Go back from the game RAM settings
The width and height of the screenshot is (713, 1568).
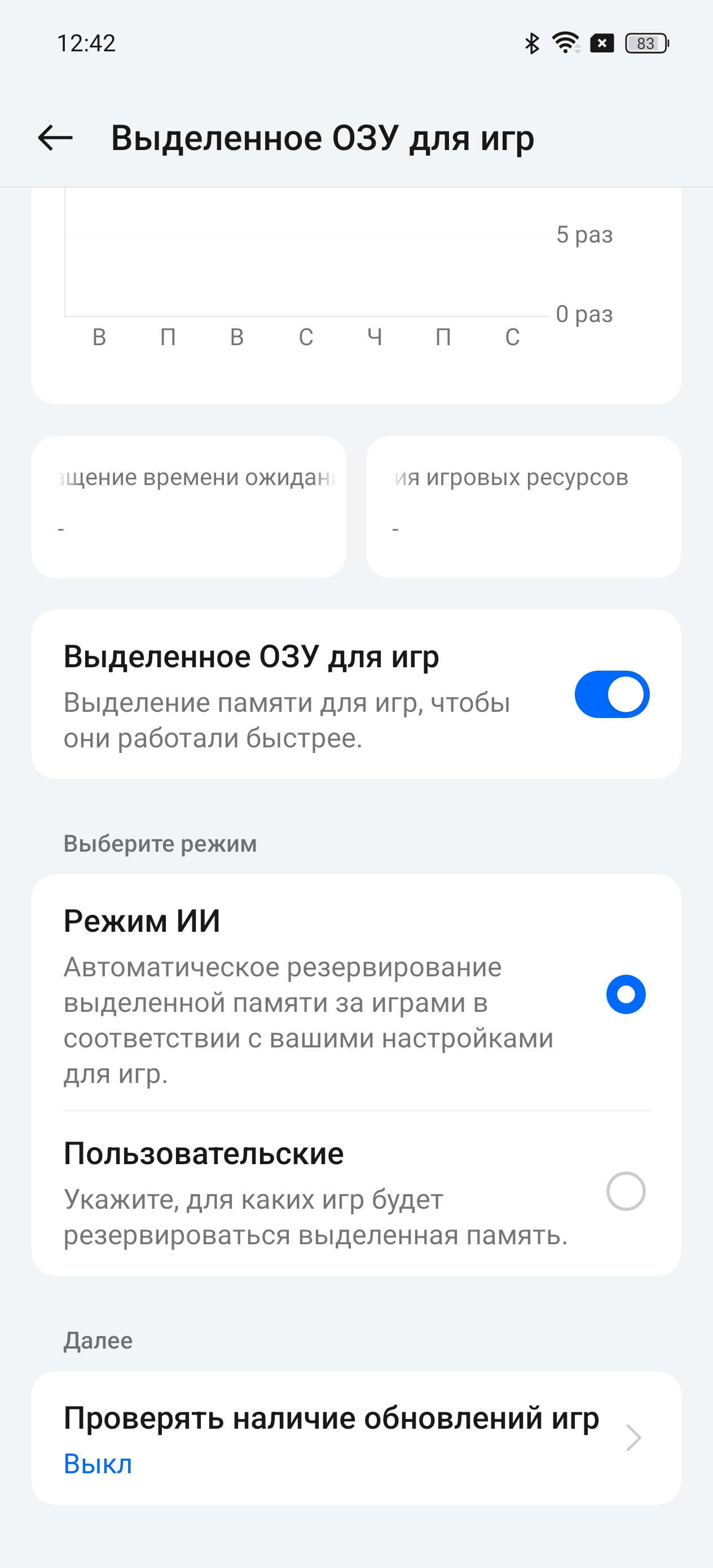pos(55,138)
